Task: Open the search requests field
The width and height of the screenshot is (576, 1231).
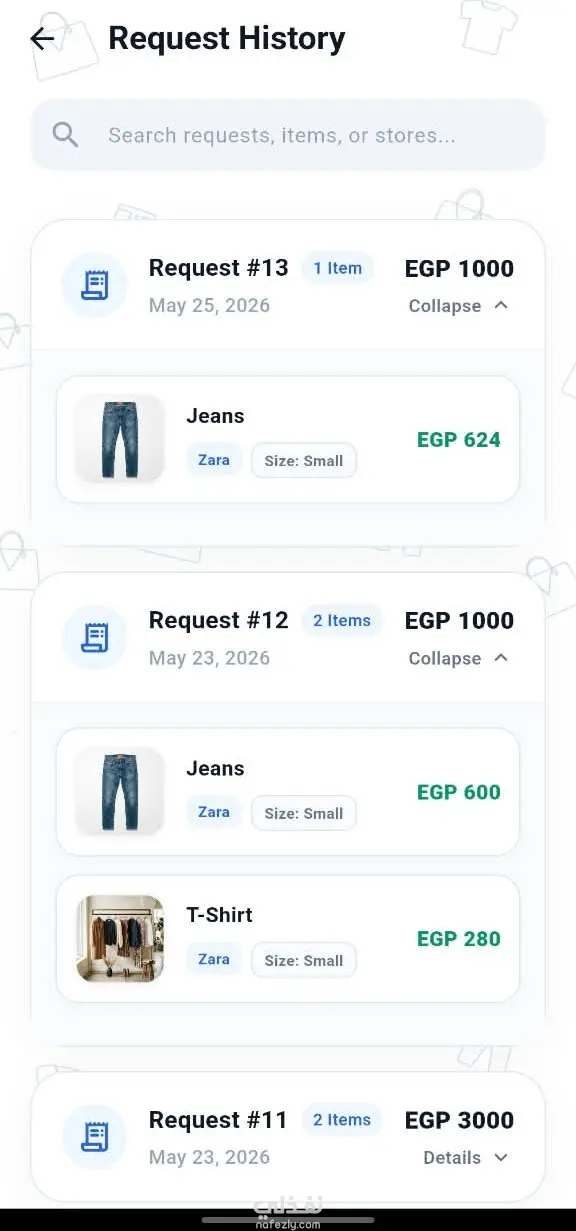Action: [288, 135]
